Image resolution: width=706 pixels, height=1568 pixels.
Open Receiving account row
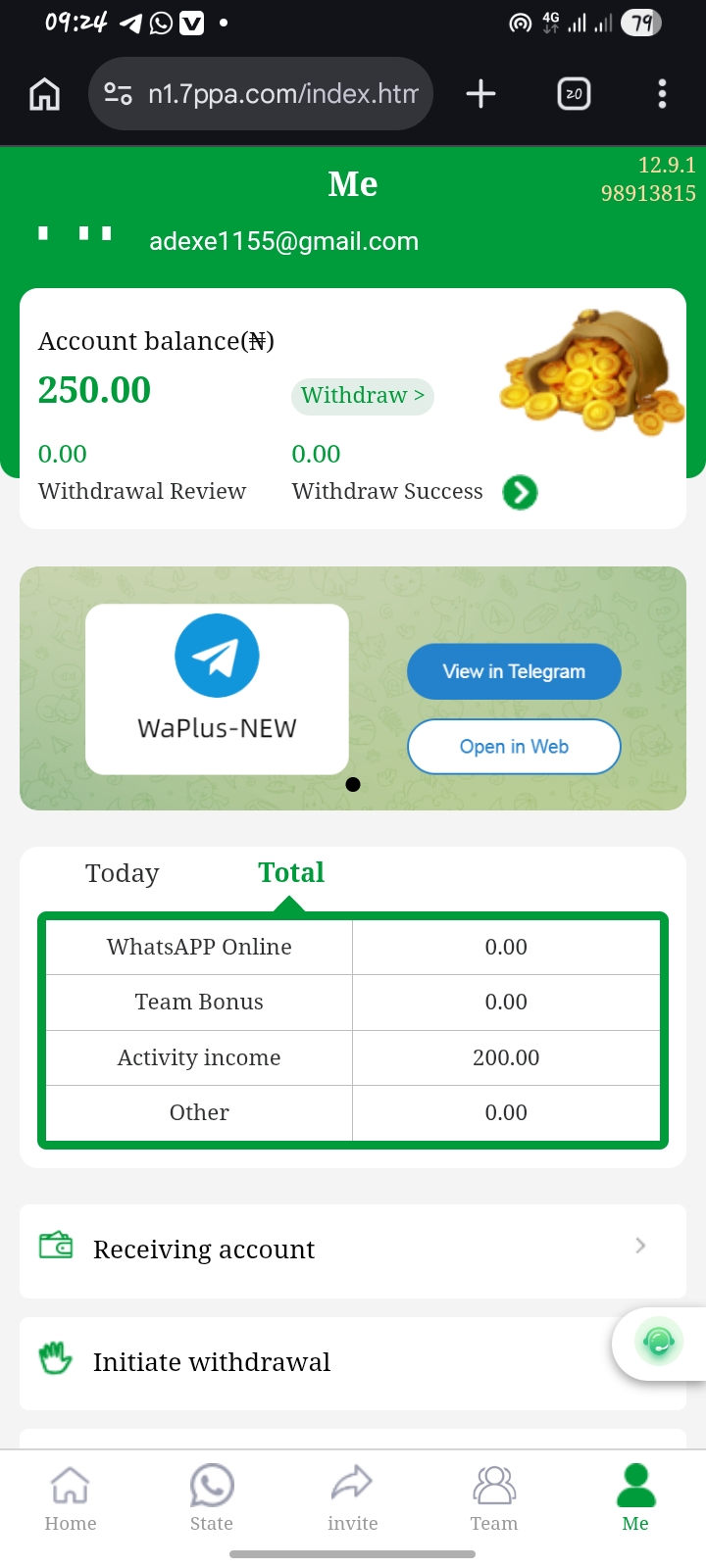tap(352, 1249)
